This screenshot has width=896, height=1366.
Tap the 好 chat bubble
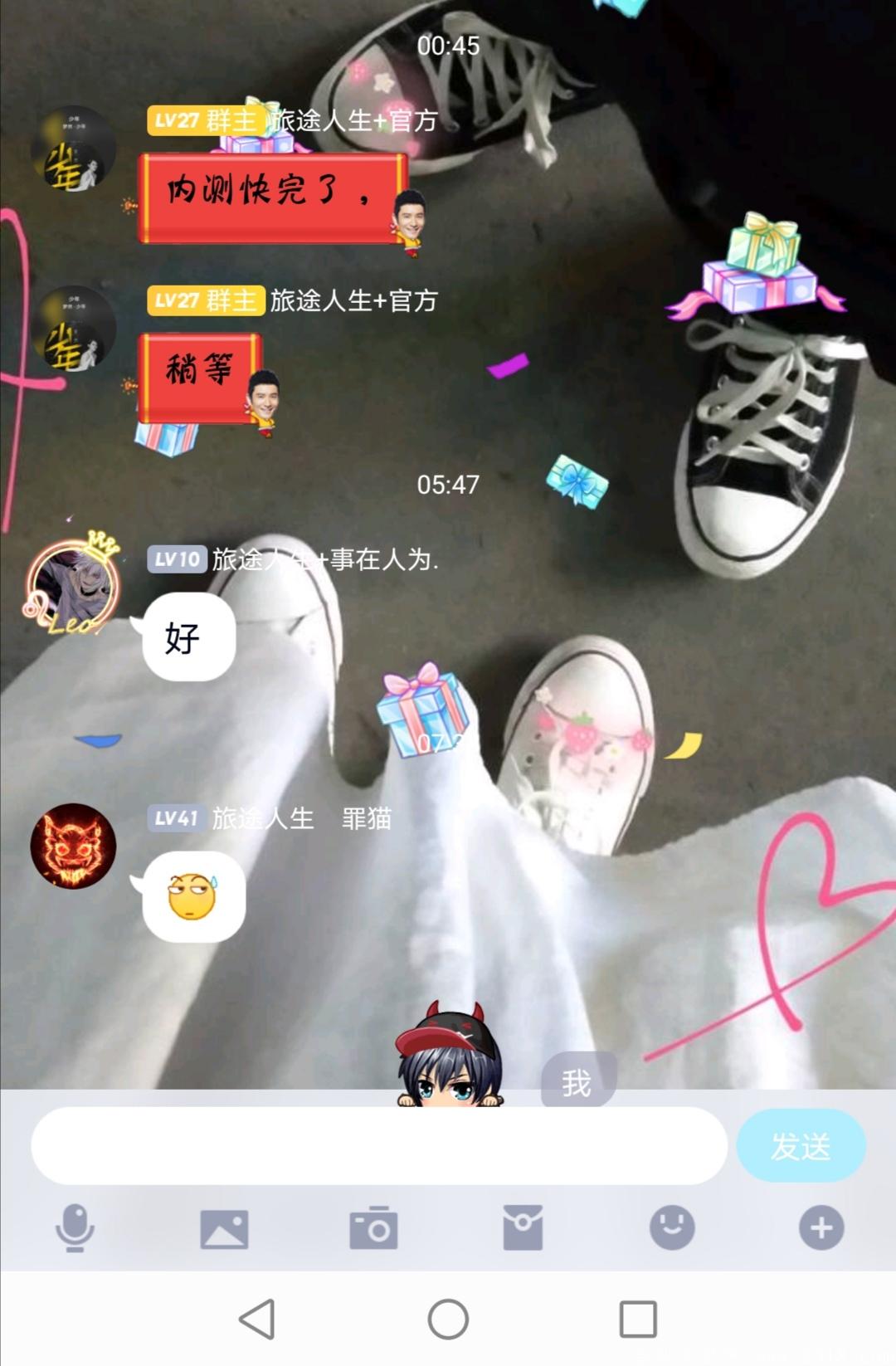click(x=187, y=637)
